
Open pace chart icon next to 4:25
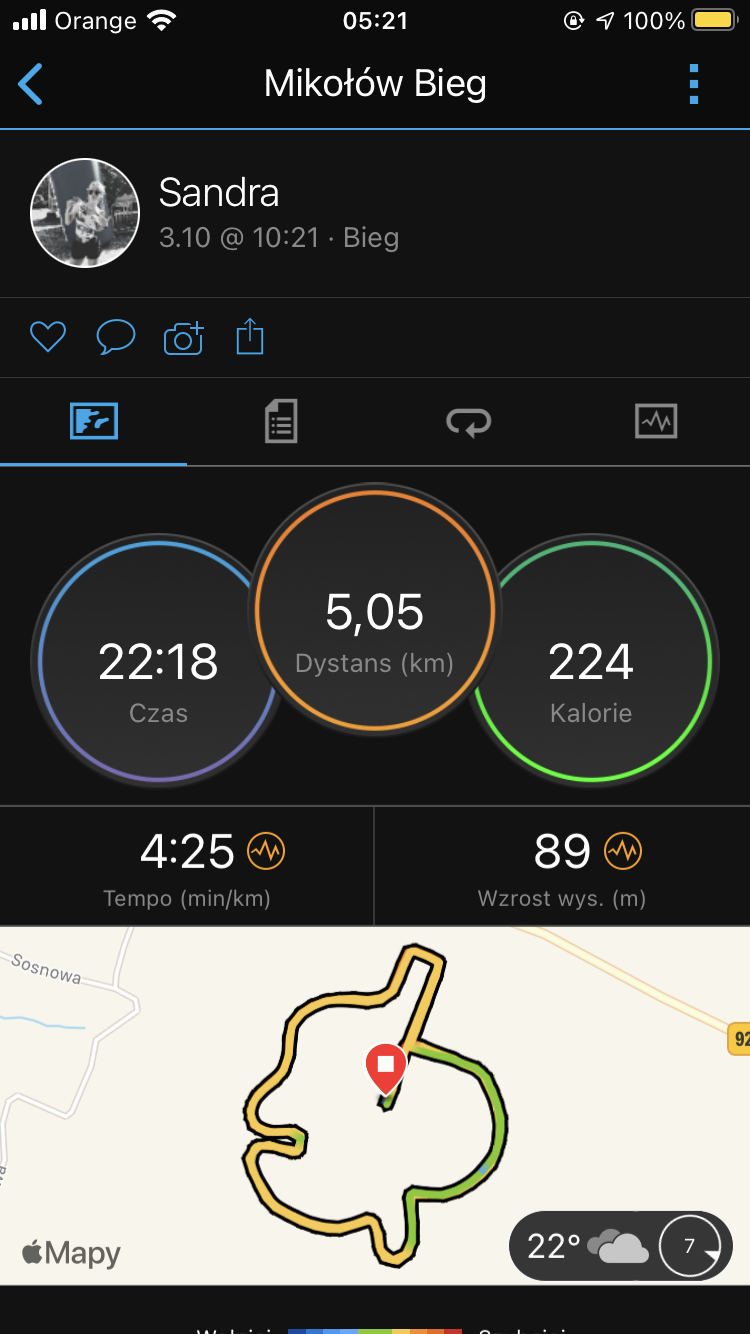coord(266,852)
